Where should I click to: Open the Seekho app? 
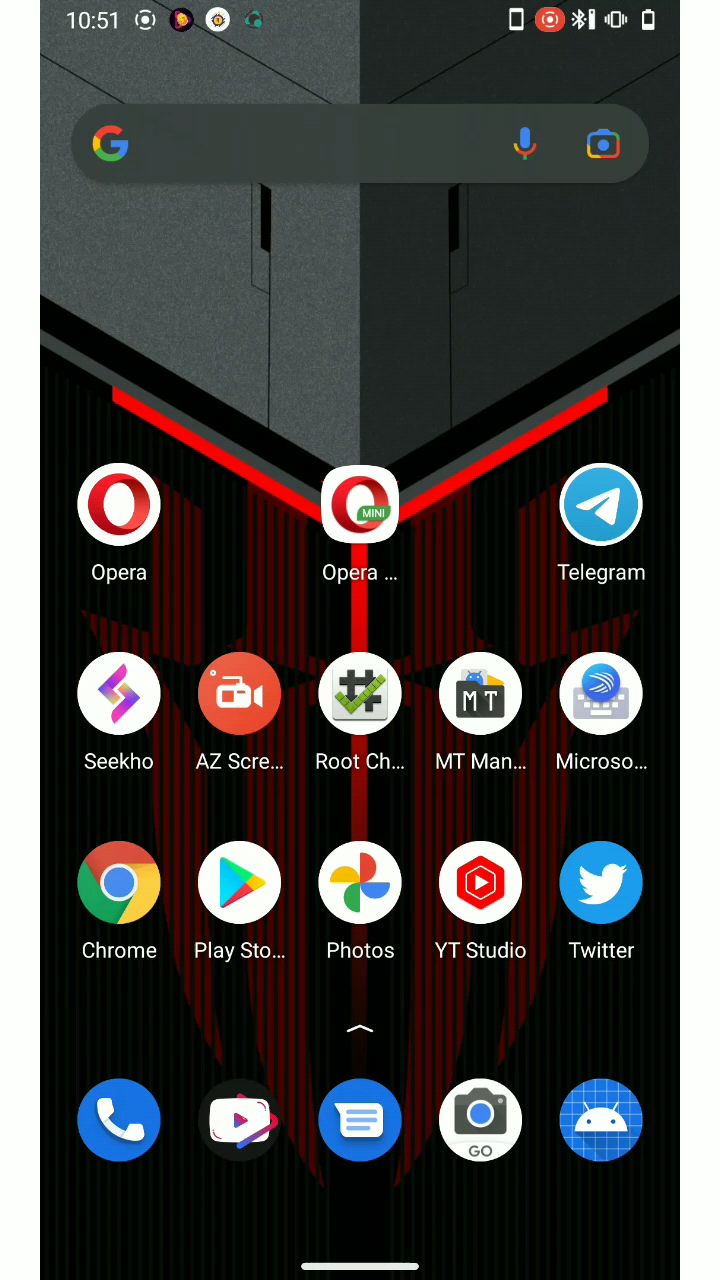(119, 694)
